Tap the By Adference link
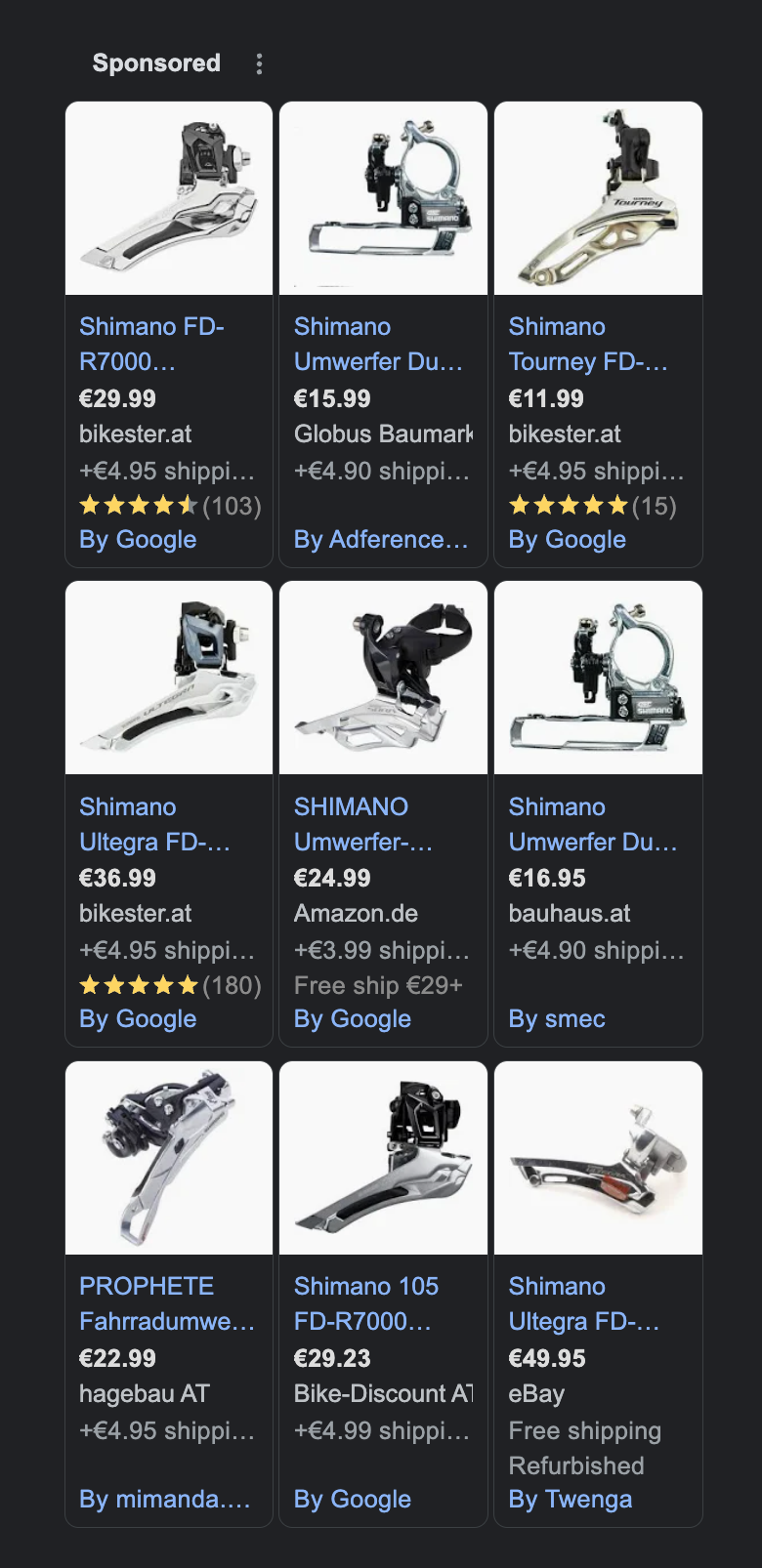 click(381, 540)
